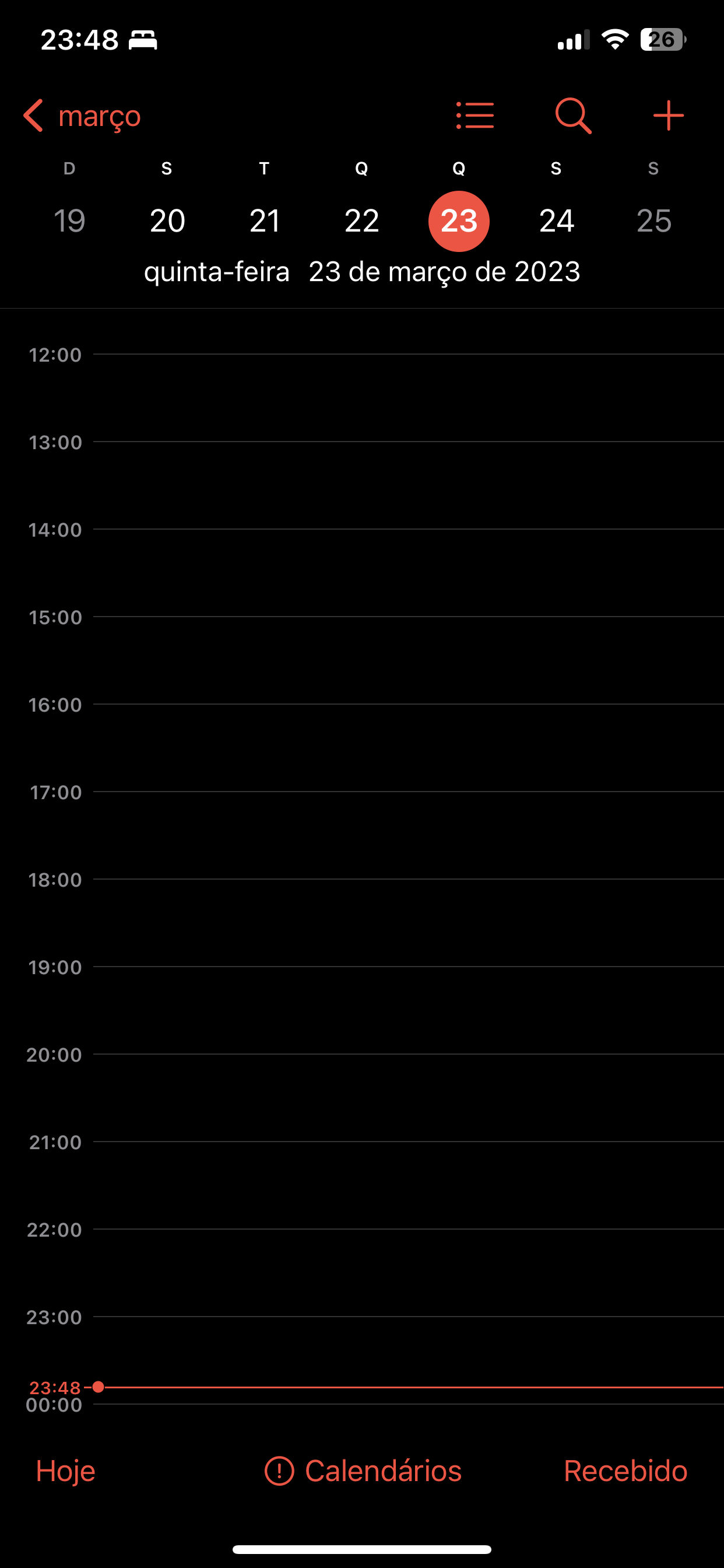Add a new event with plus icon

coord(668,116)
